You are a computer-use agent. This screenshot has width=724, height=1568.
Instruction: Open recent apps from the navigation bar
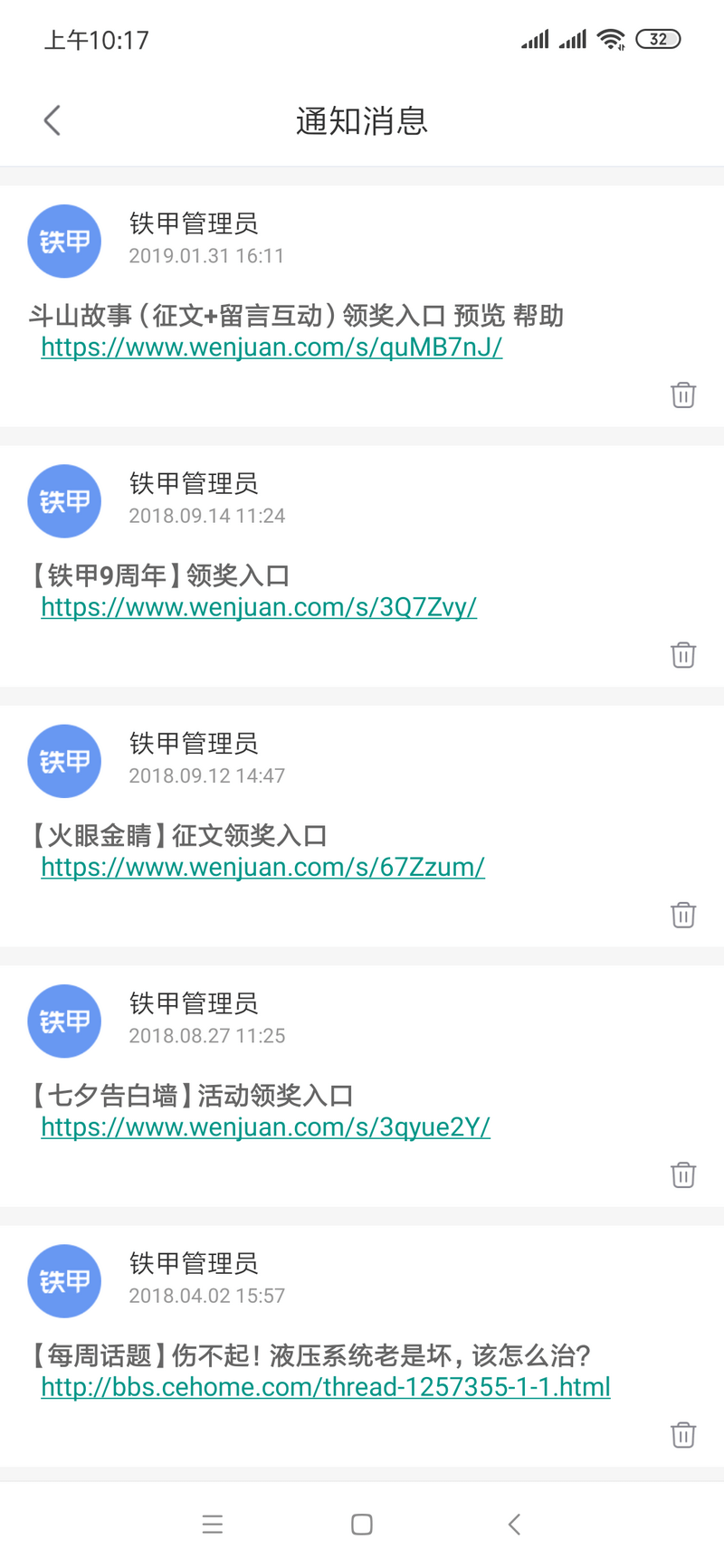[x=213, y=1525]
